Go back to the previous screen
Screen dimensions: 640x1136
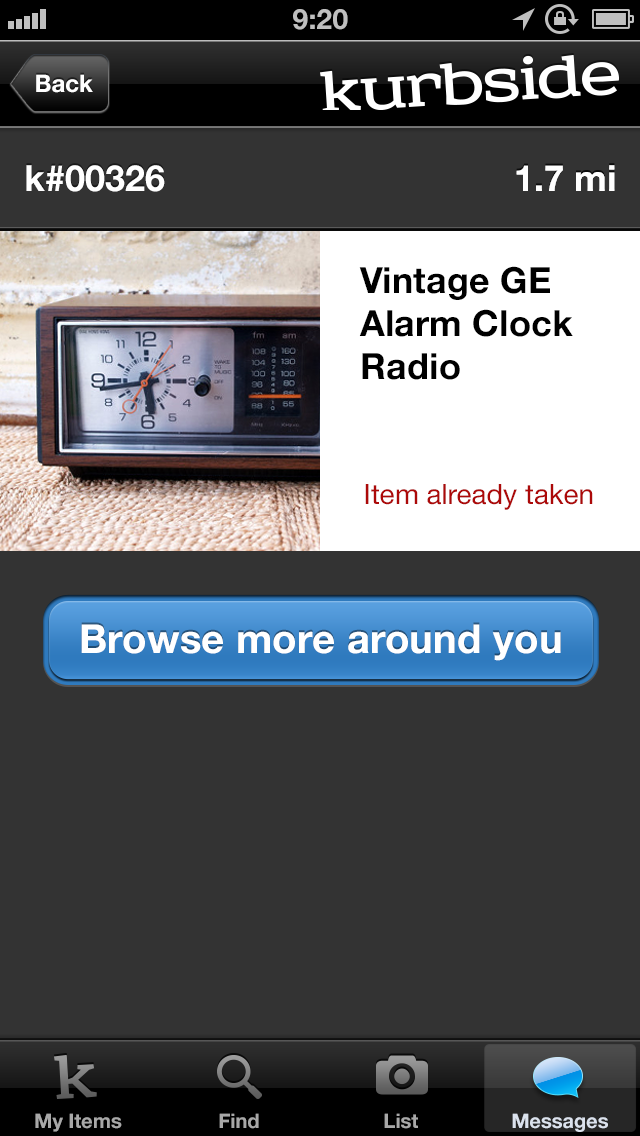pos(60,84)
